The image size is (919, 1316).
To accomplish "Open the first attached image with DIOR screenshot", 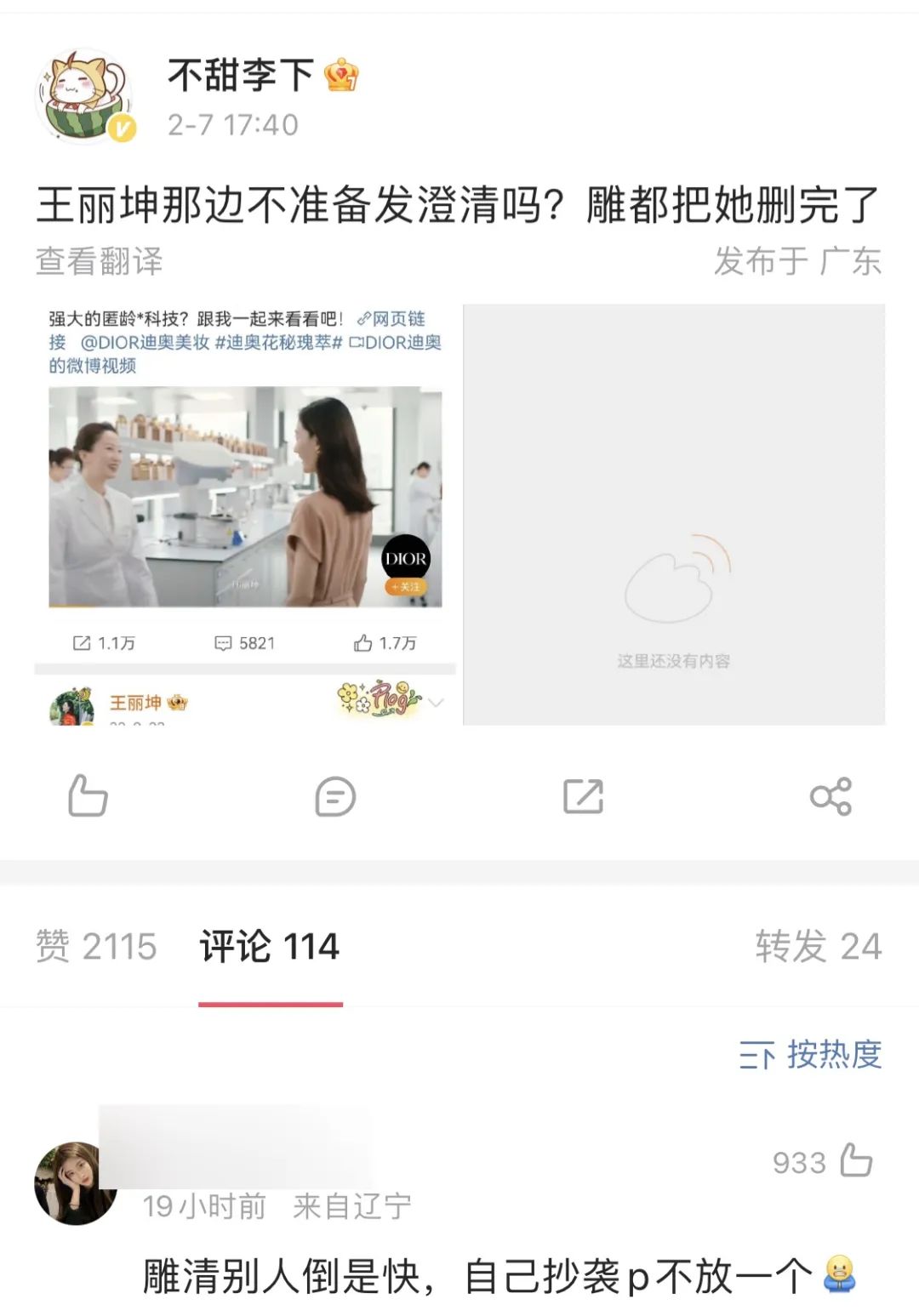I will click(x=245, y=514).
